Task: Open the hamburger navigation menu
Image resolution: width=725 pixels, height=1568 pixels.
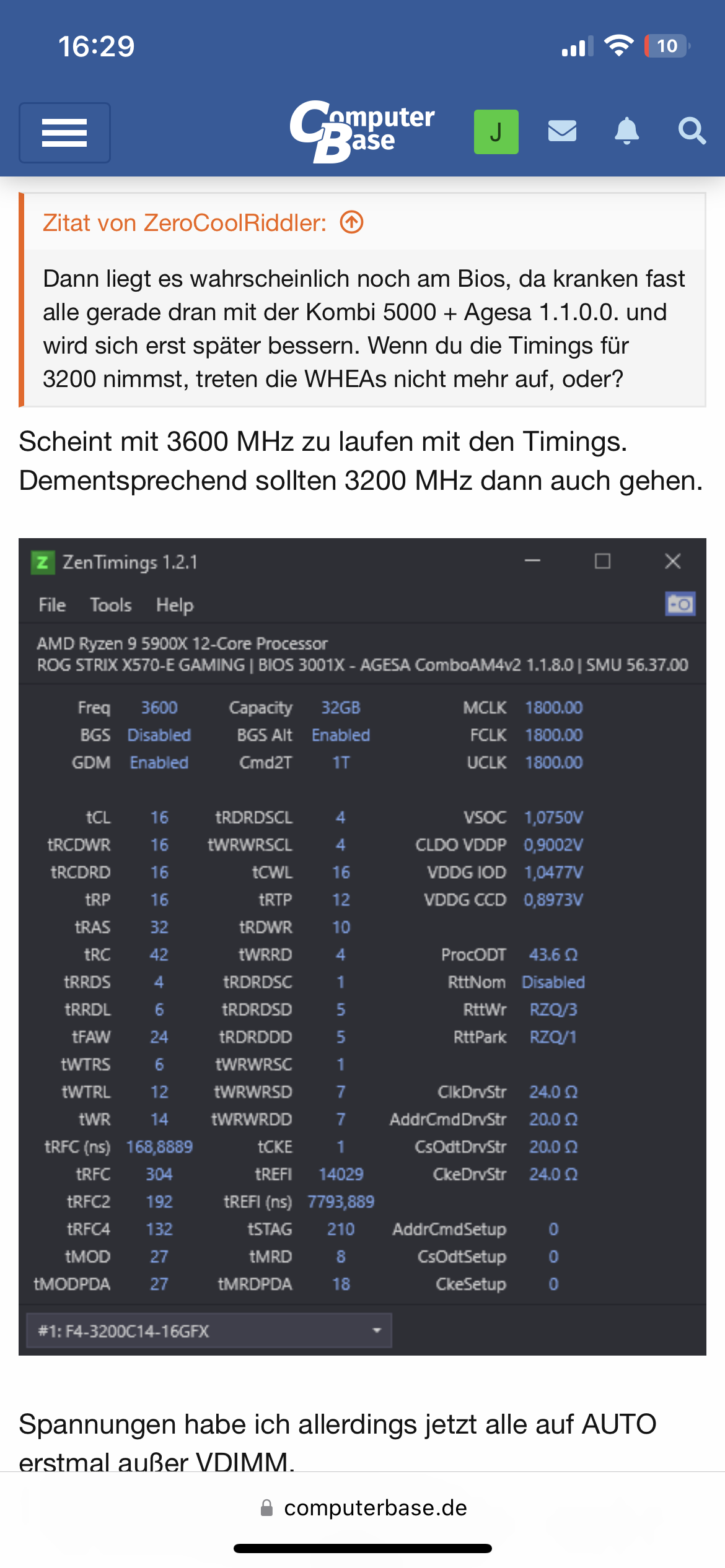Action: 64,133
